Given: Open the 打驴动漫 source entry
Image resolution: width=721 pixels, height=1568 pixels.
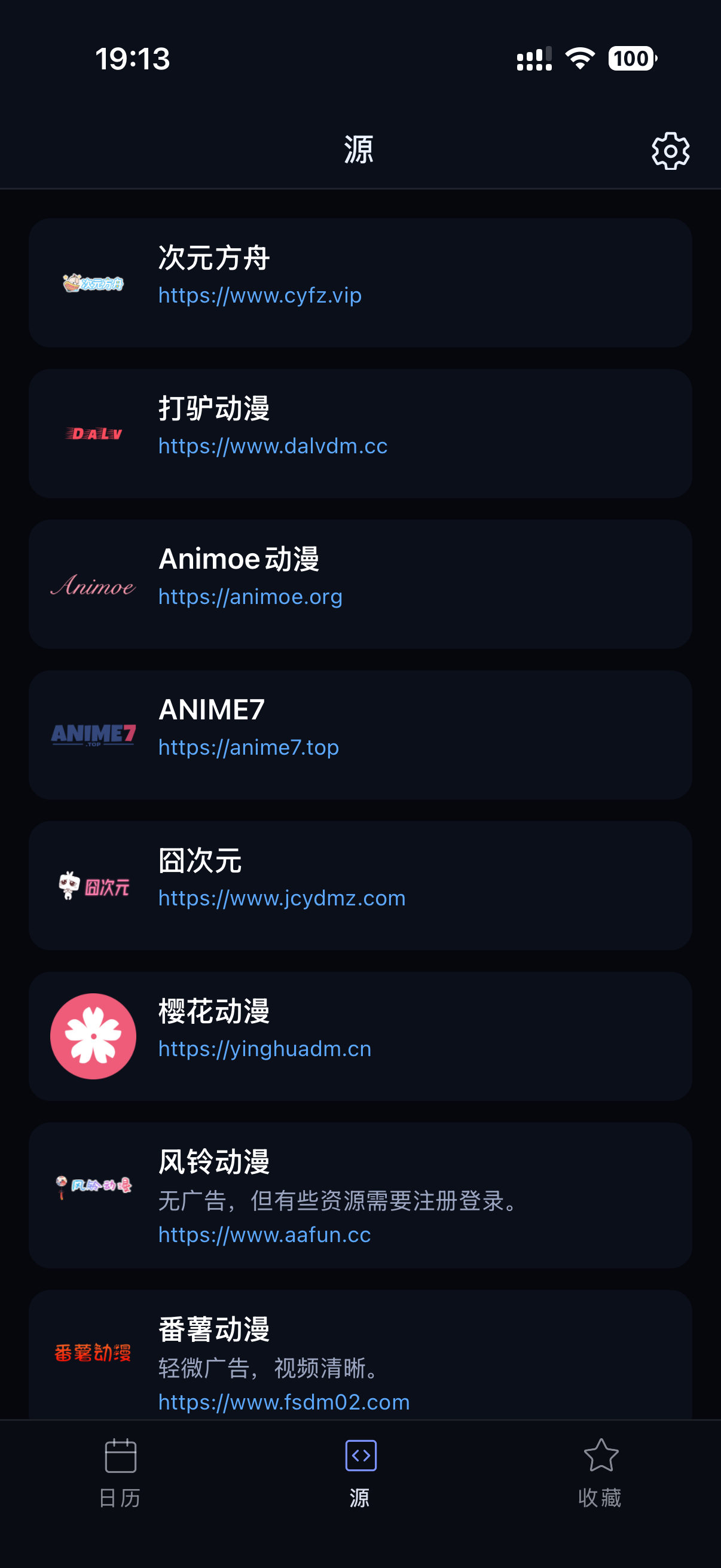Looking at the screenshot, I should [x=360, y=434].
